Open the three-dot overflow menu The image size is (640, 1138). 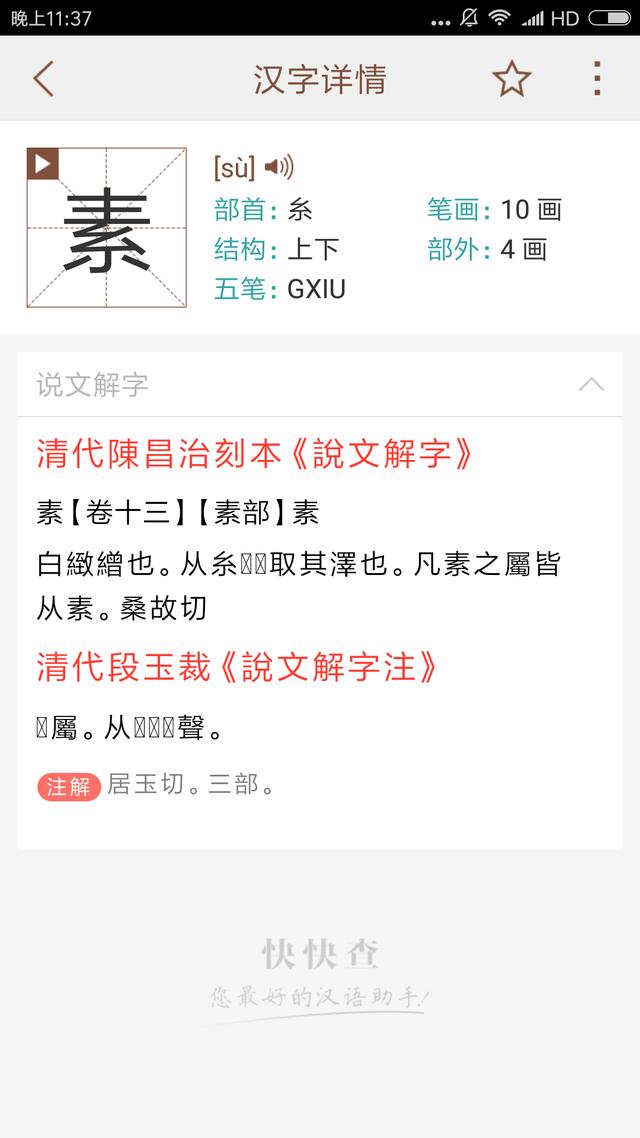click(596, 78)
